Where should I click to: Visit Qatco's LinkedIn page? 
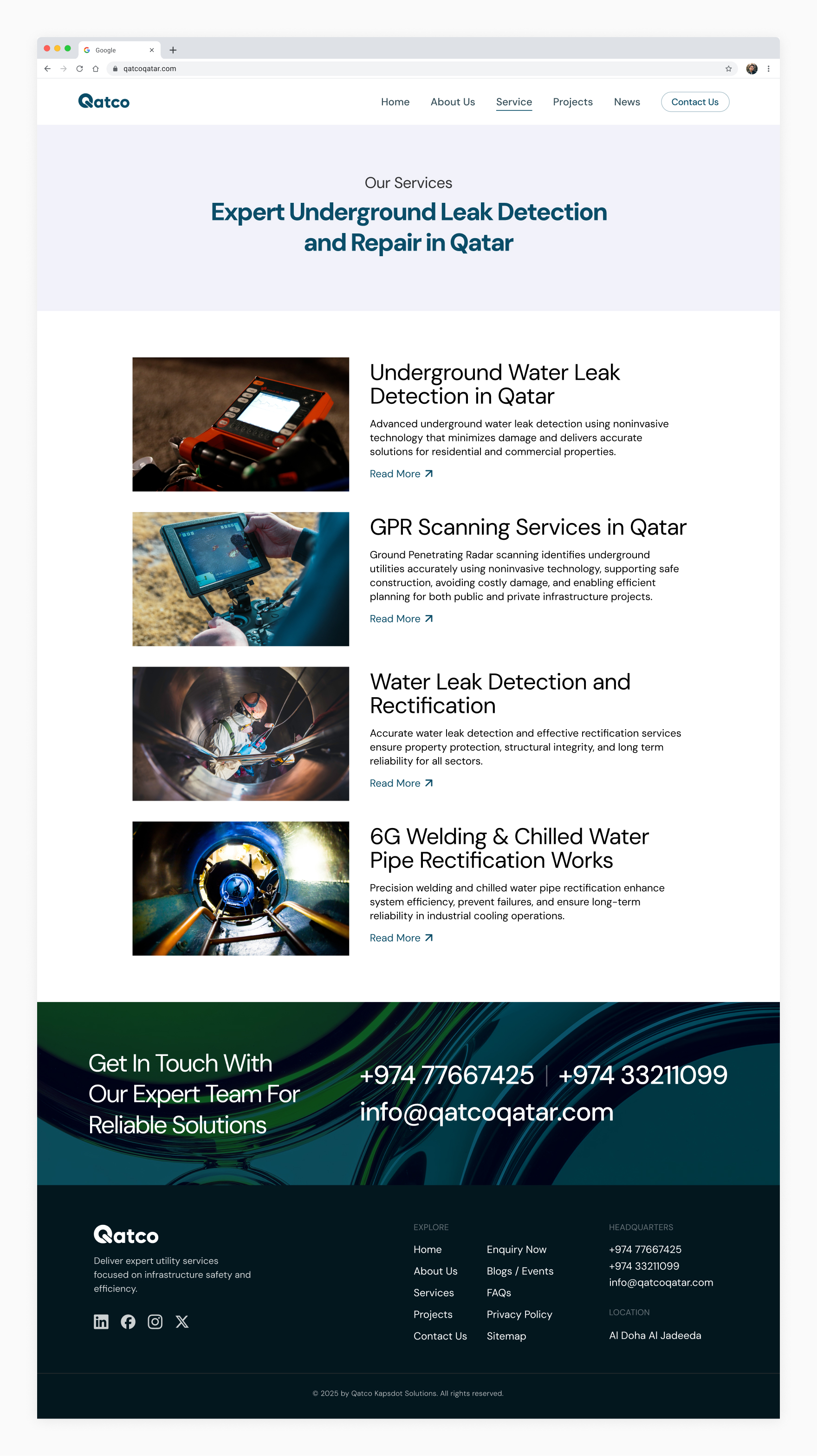click(101, 1321)
